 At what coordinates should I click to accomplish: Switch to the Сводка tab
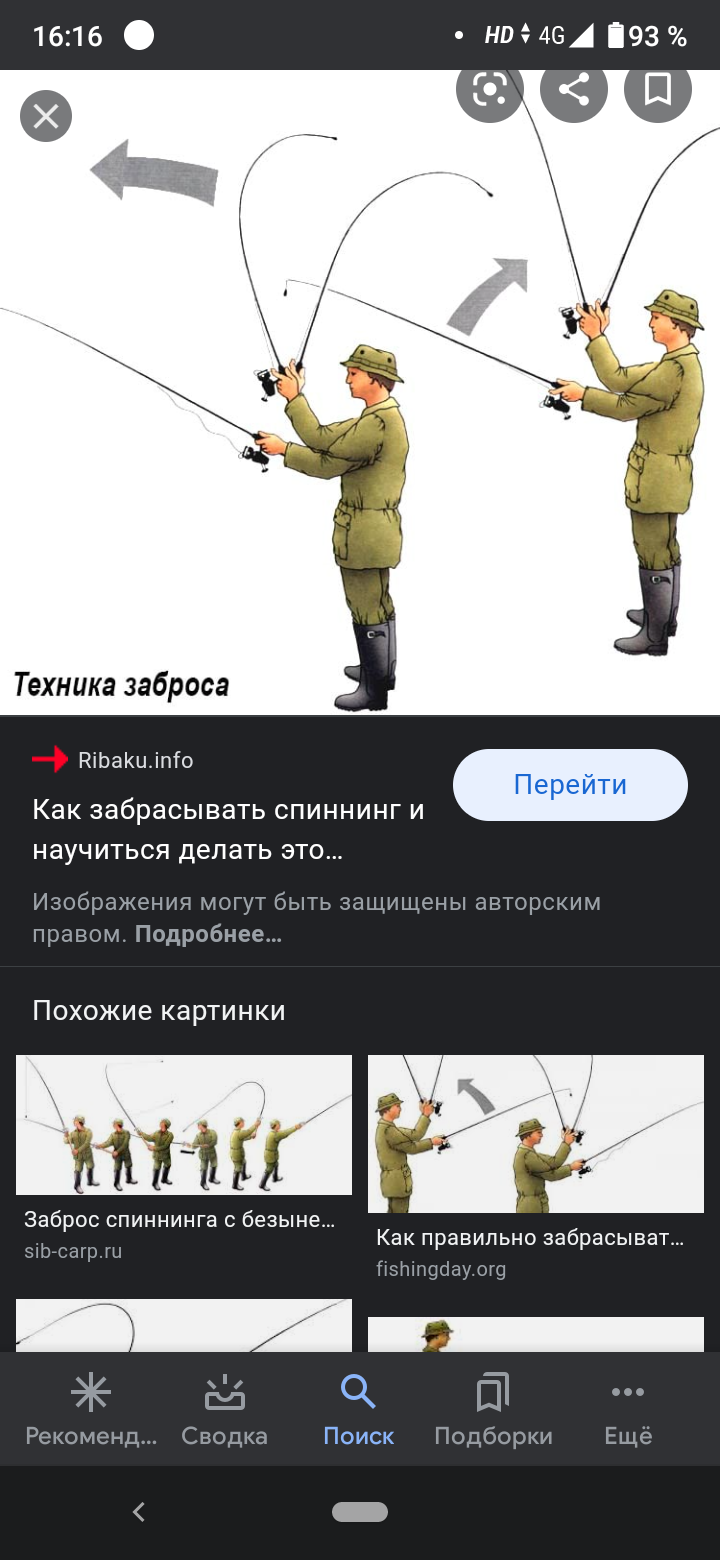coord(224,1410)
